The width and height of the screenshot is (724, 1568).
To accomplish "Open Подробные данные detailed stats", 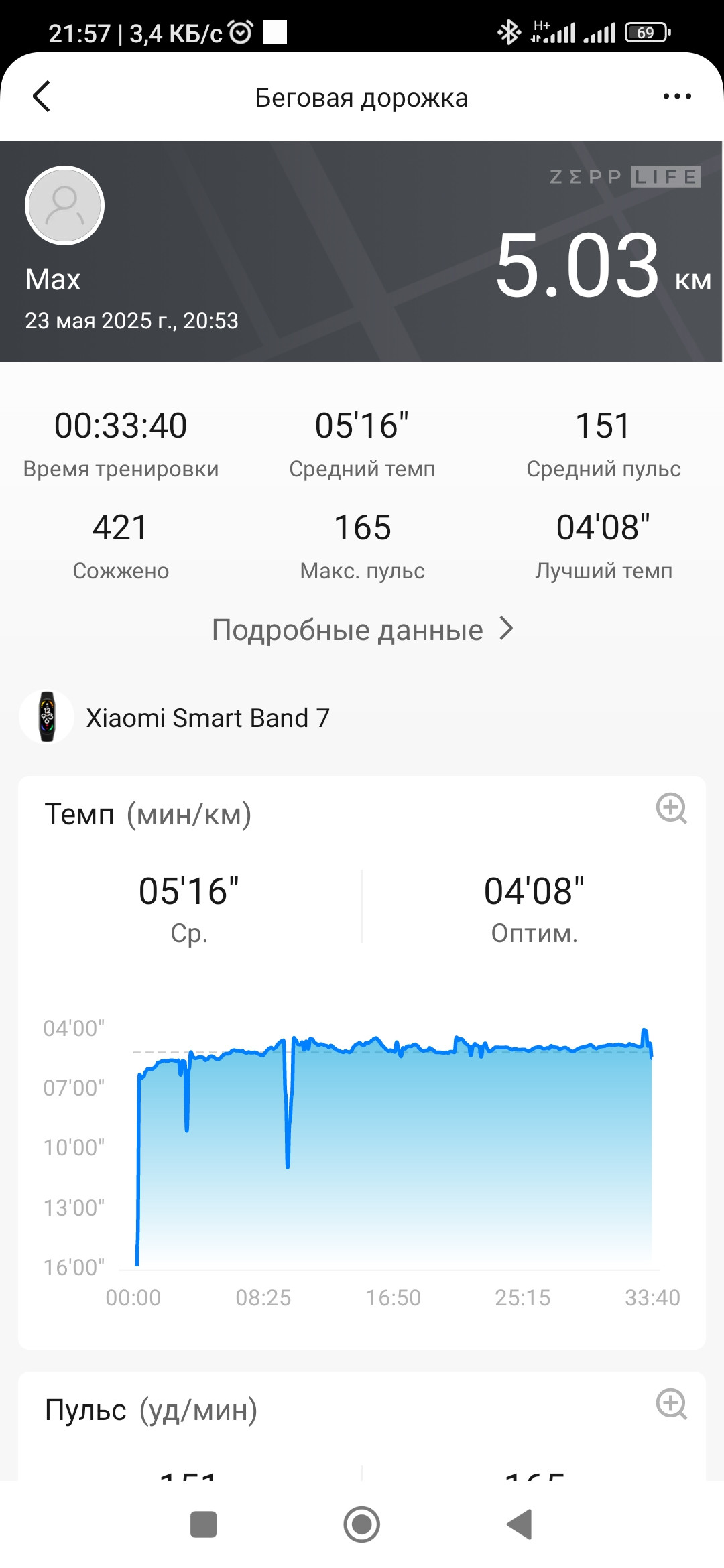I will 362,629.
